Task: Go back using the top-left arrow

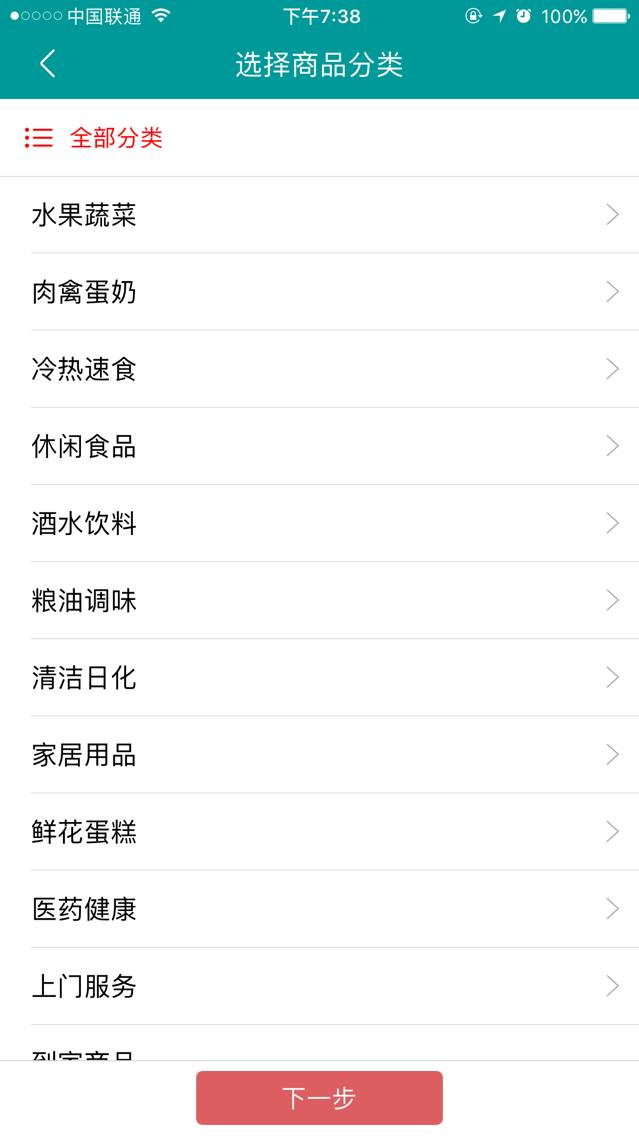Action: (x=48, y=64)
